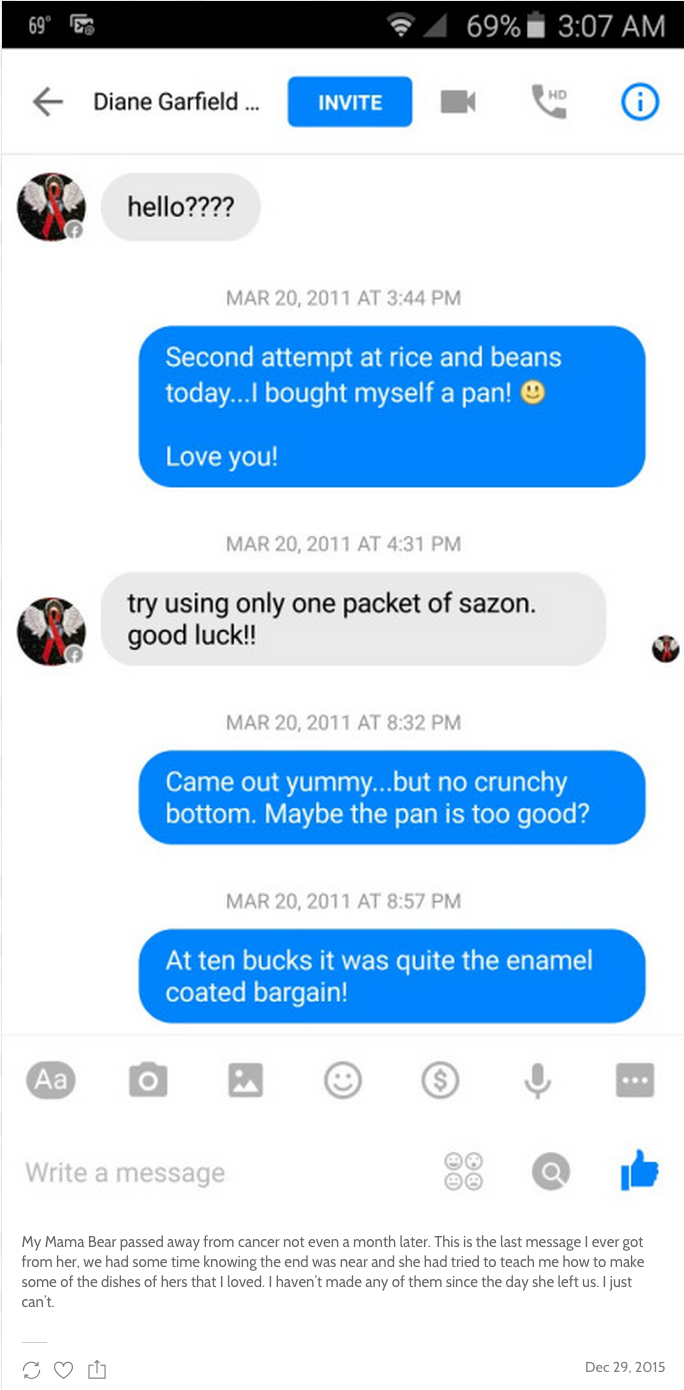Record a voice message with the microphone
The height and width of the screenshot is (1390, 684).
tap(537, 1080)
